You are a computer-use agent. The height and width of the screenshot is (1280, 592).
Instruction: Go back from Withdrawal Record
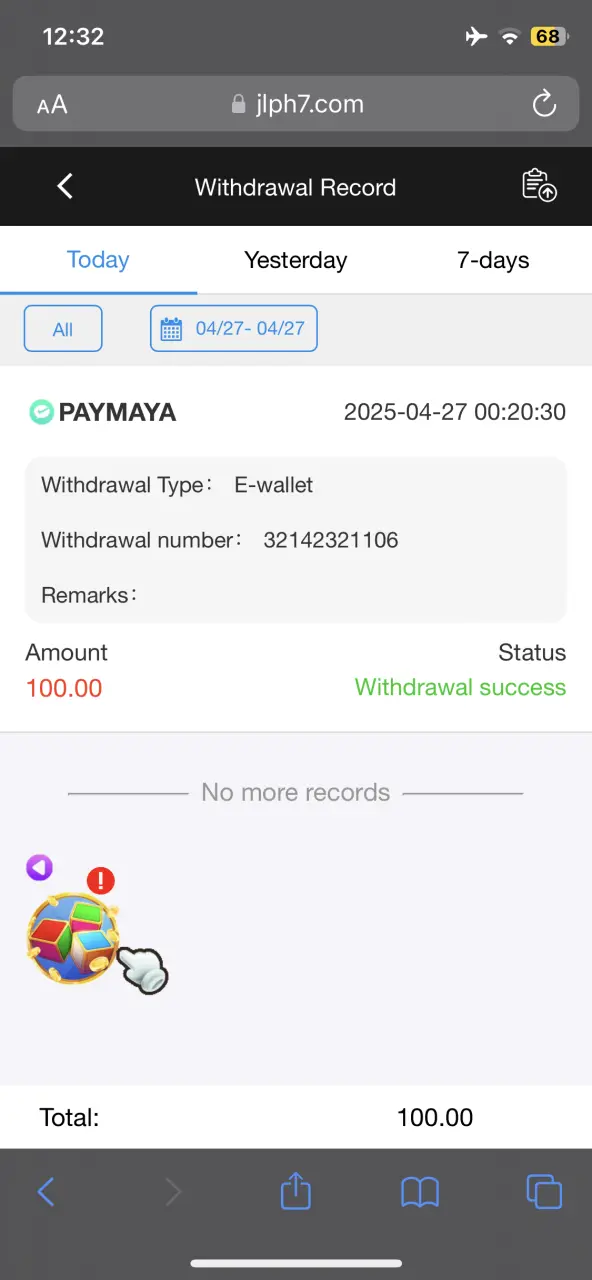pos(65,186)
